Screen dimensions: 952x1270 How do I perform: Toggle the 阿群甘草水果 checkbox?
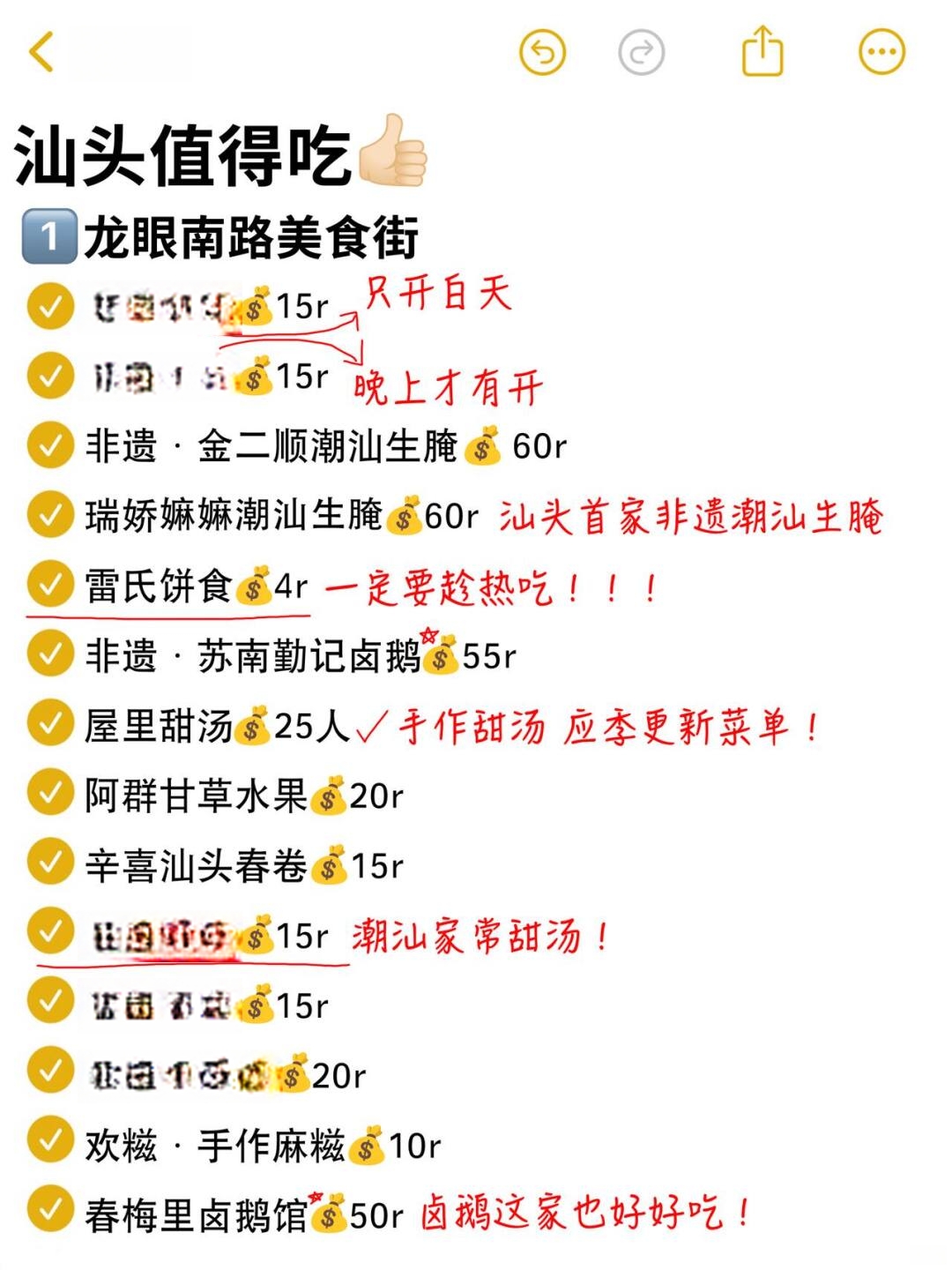50,794
